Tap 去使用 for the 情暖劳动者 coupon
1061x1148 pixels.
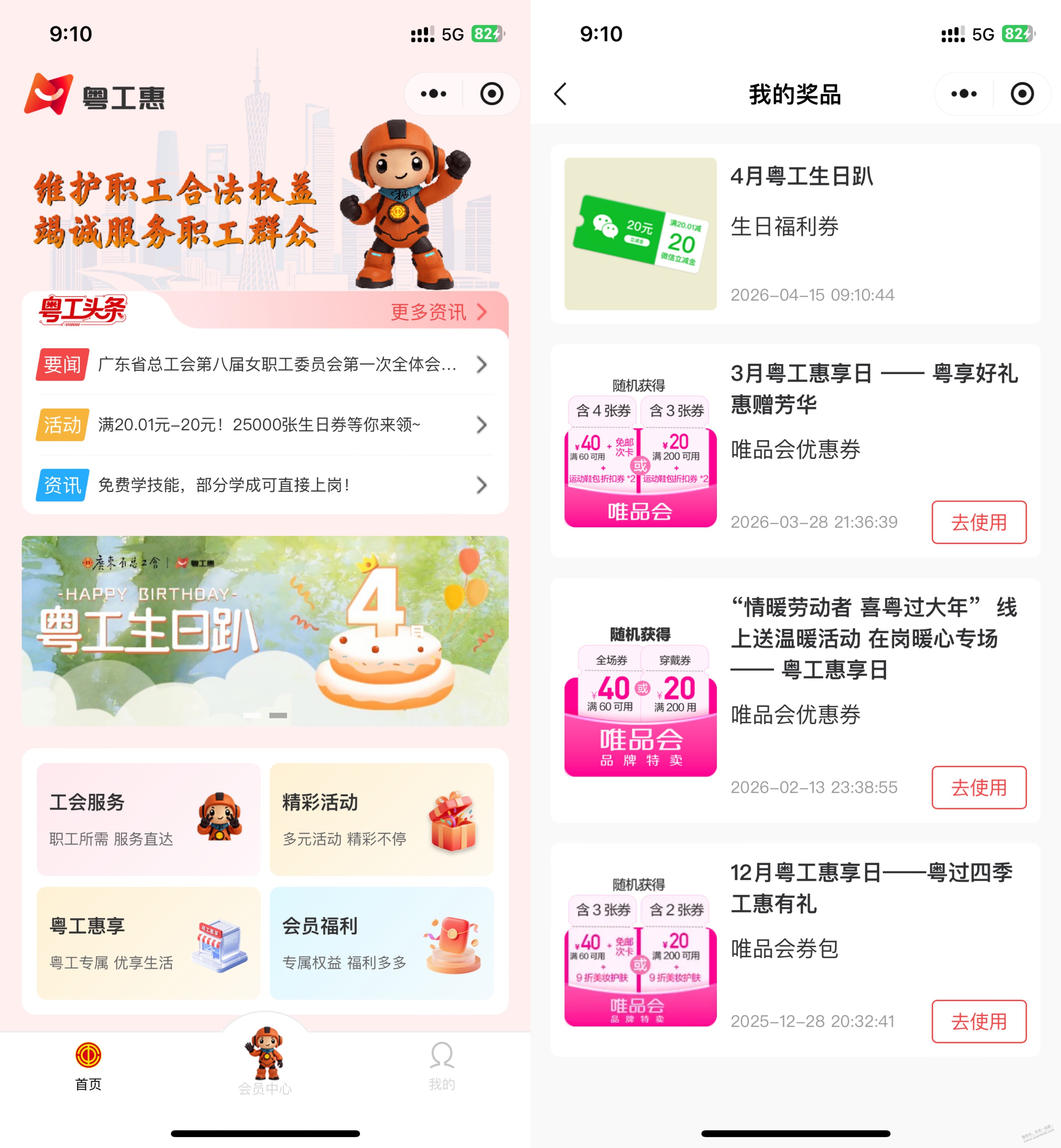(978, 788)
